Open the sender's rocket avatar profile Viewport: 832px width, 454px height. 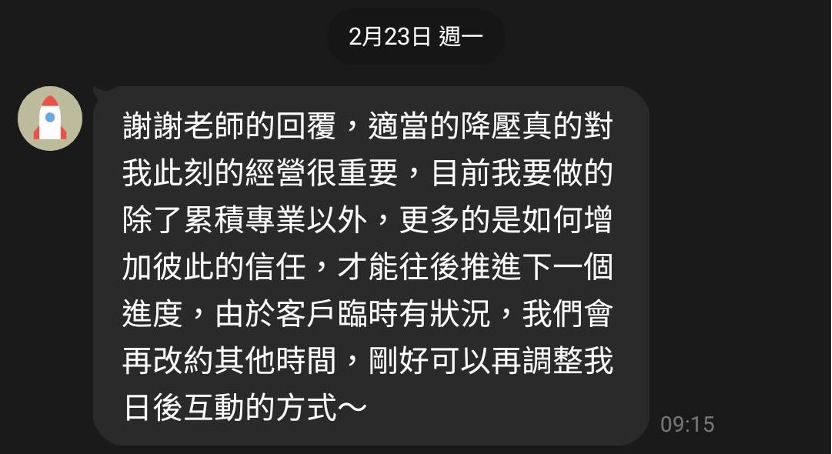(50, 118)
